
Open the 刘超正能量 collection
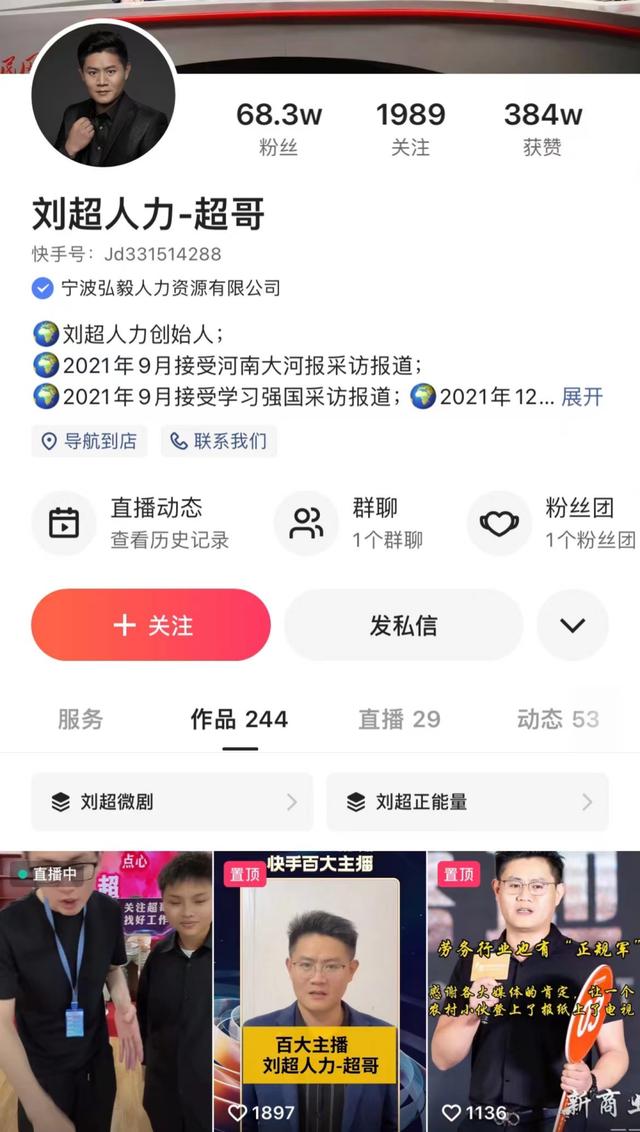click(x=467, y=802)
